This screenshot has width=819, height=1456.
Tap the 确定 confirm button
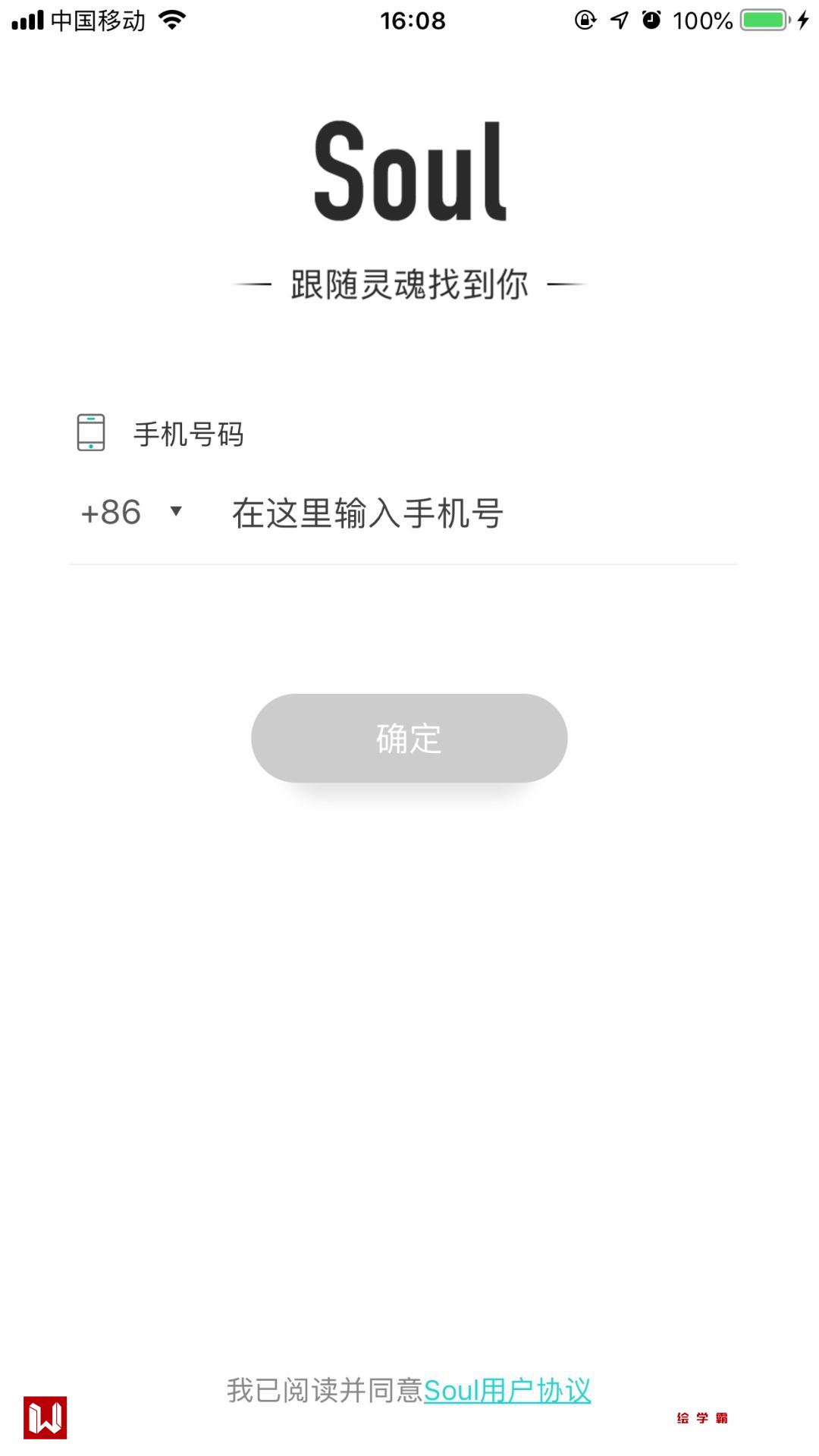tap(409, 738)
